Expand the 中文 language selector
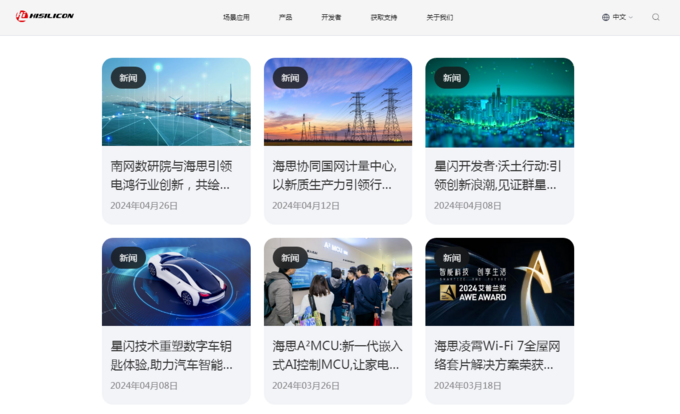680x414 pixels. point(617,17)
